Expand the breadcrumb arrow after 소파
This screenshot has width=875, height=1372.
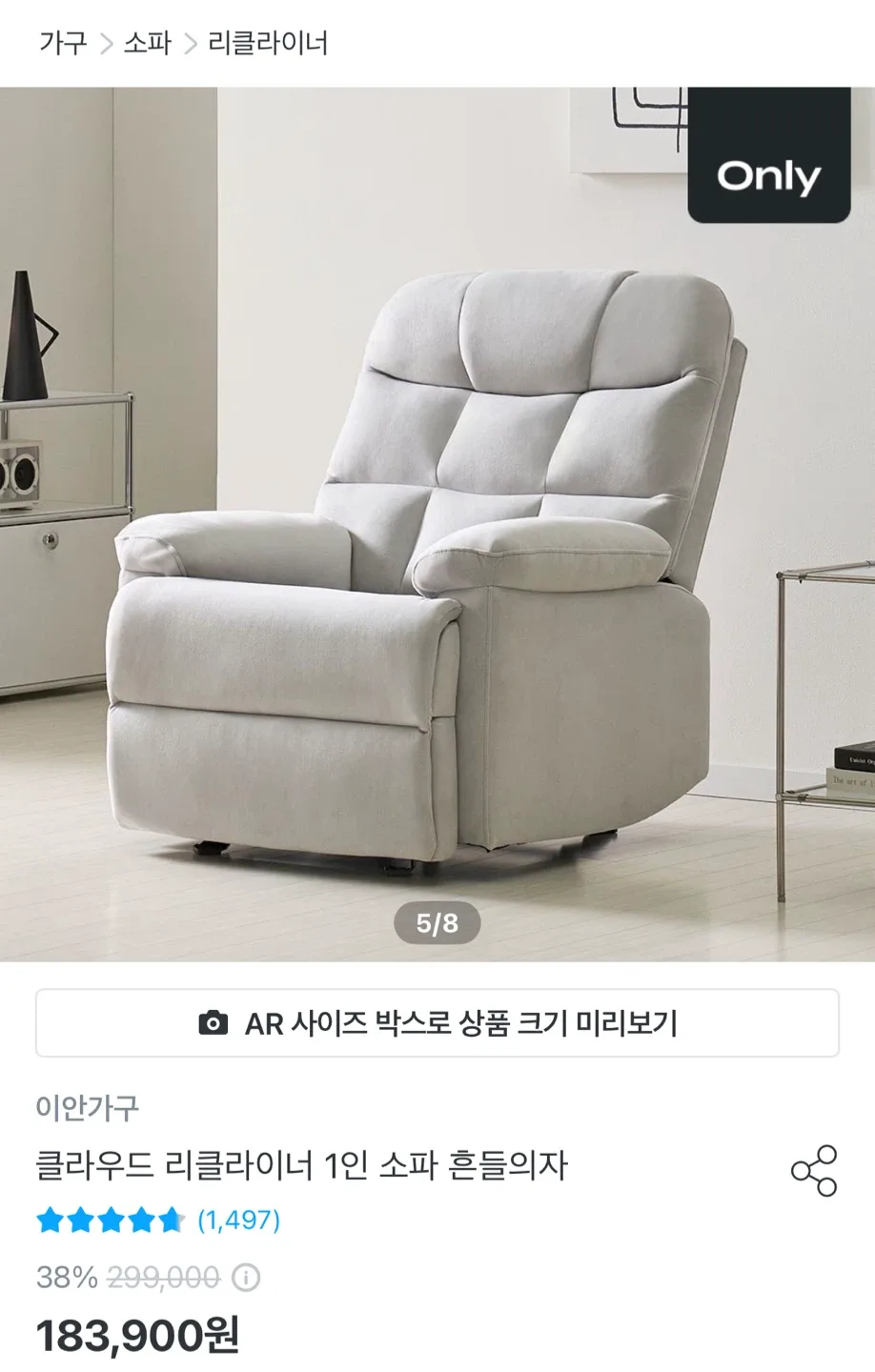click(191, 42)
